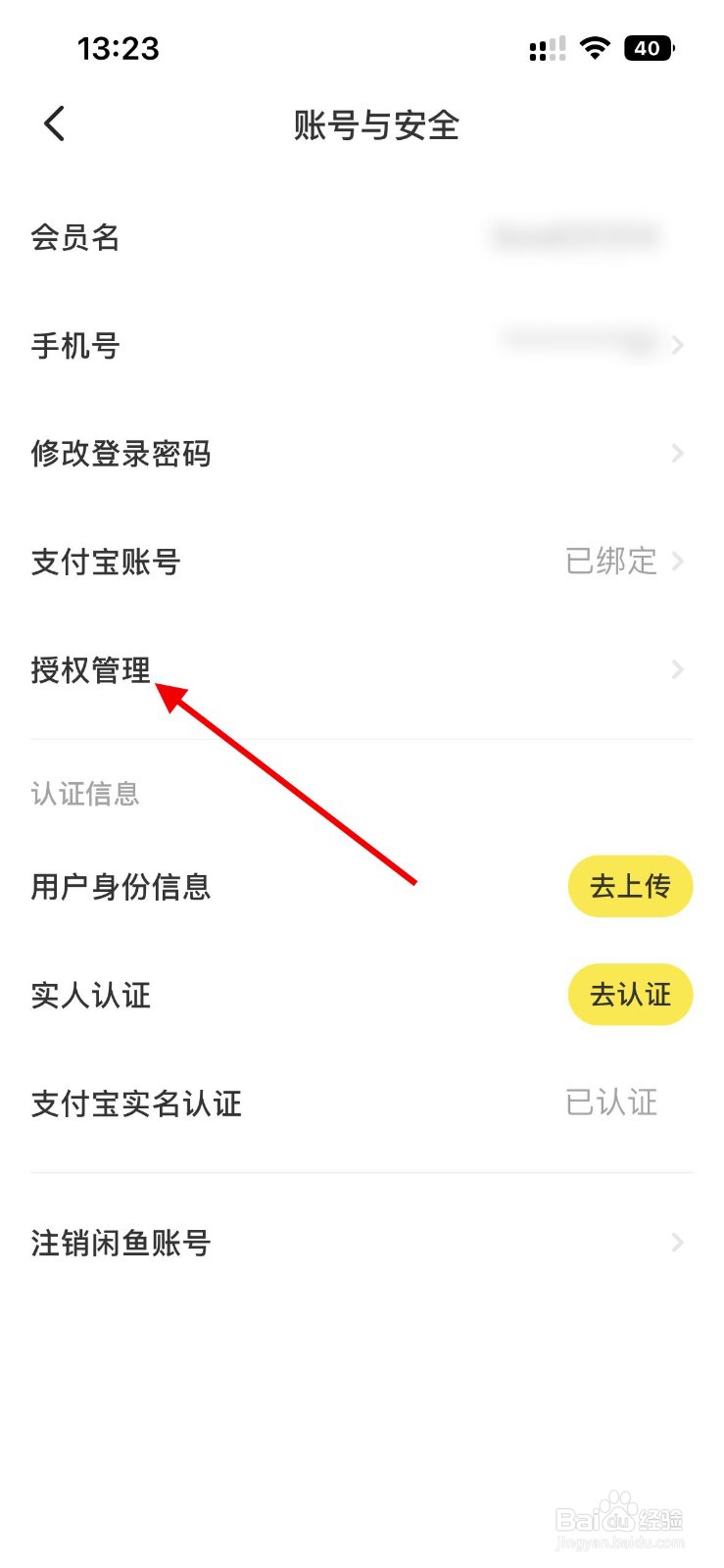Open 修改登录密码 via its chevron

[x=678, y=453]
